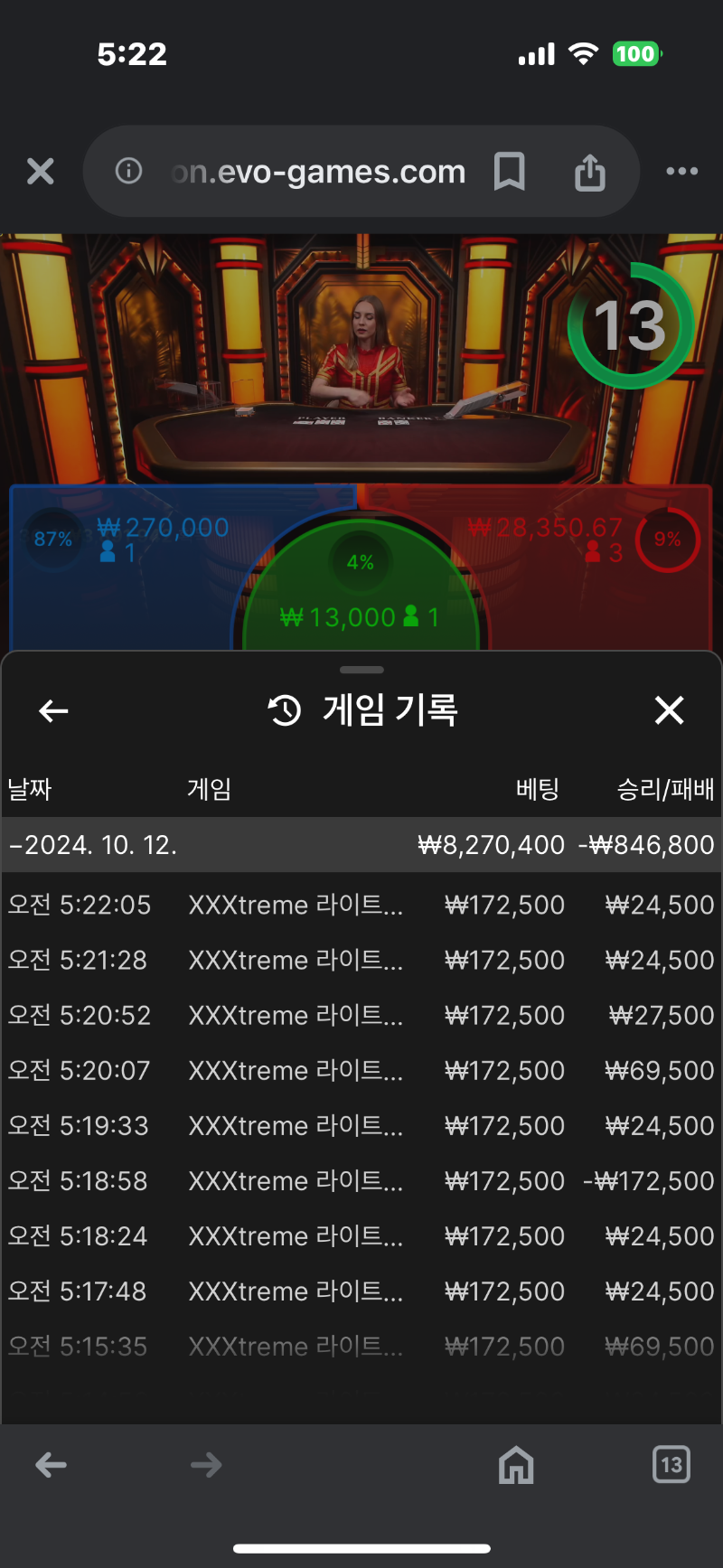Open the game record at 오전 5:20:07
Image resolution: width=723 pixels, height=1568 pixels.
click(361, 1070)
